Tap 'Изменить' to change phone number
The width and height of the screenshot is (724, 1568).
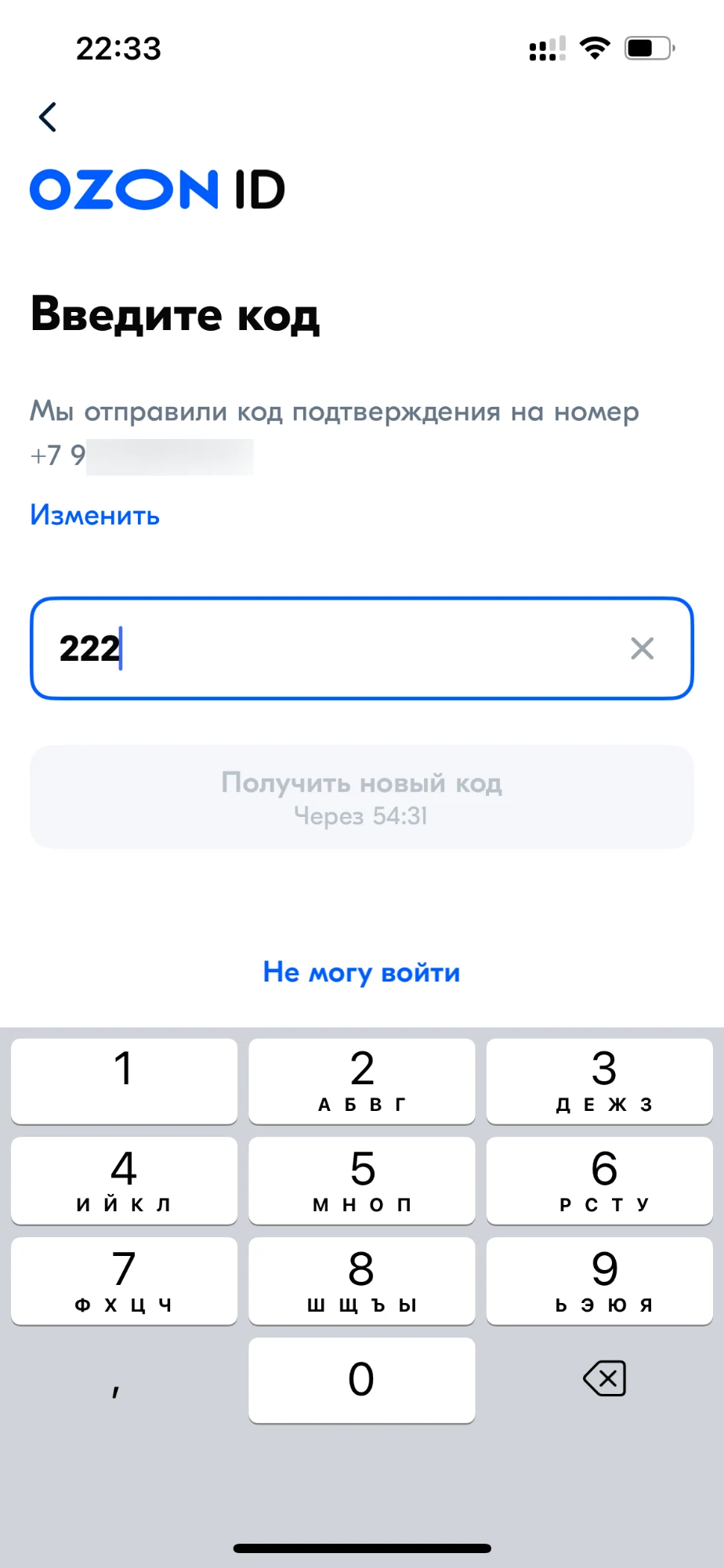click(x=95, y=515)
